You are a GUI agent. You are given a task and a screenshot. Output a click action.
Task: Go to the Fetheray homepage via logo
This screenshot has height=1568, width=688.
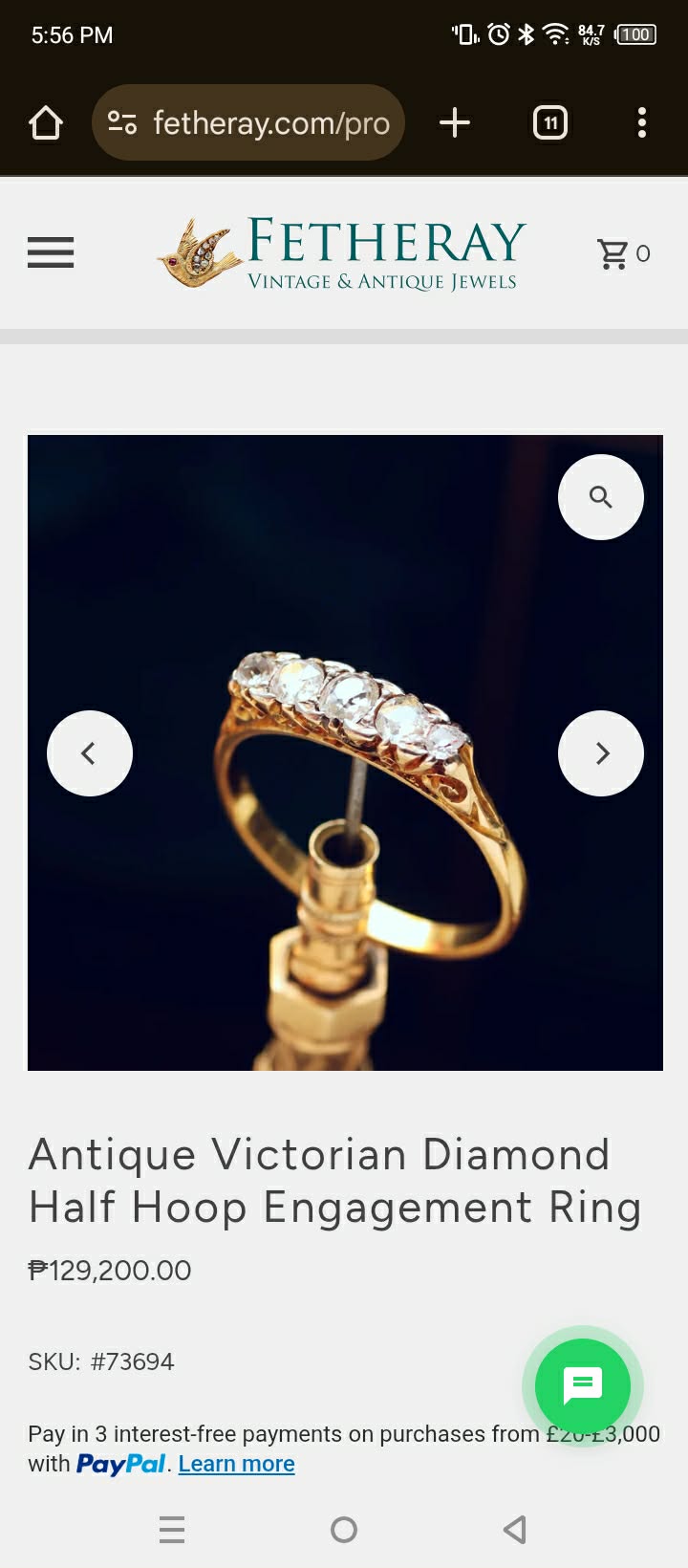pyautogui.click(x=342, y=253)
